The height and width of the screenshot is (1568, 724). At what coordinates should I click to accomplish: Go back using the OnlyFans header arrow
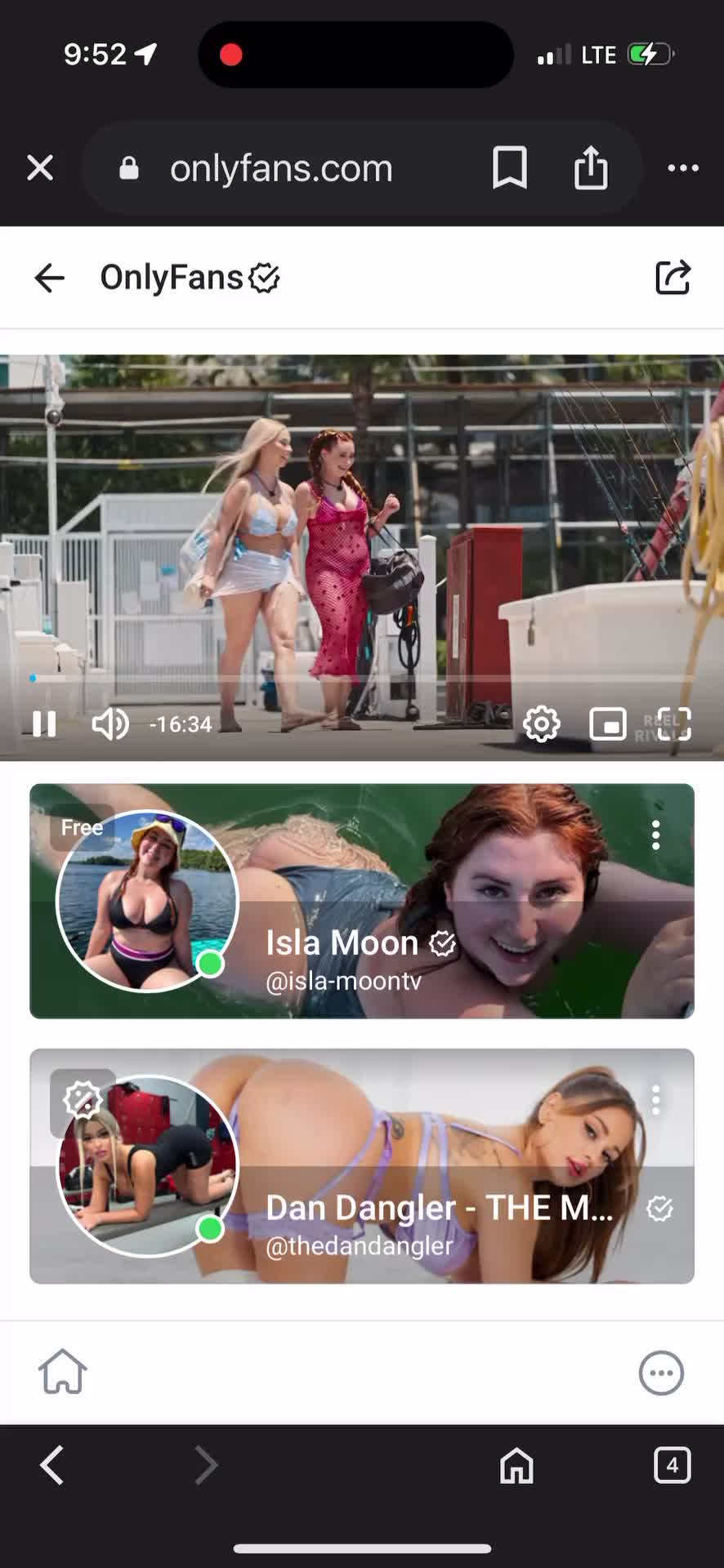pyautogui.click(x=49, y=278)
